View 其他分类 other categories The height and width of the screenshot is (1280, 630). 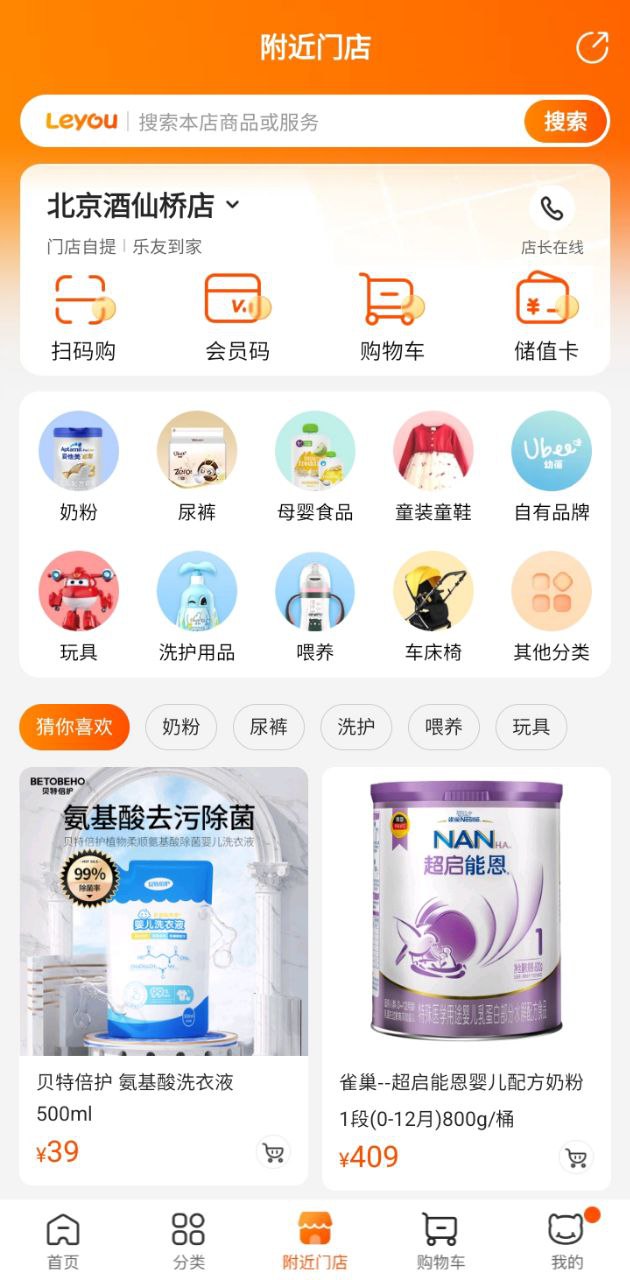coord(551,607)
